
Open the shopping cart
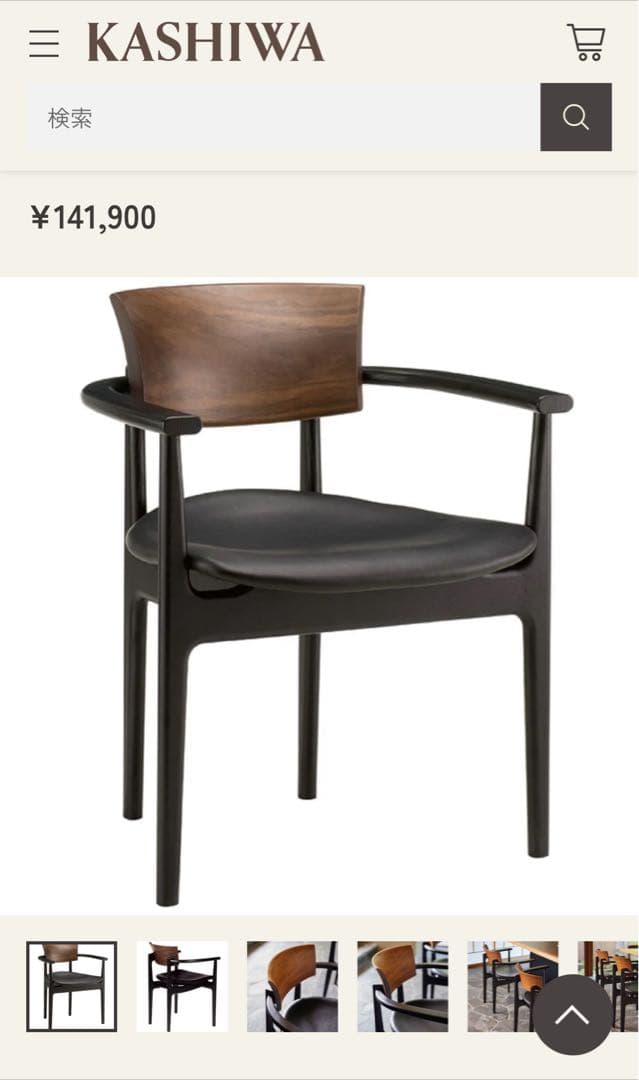pyautogui.click(x=586, y=43)
